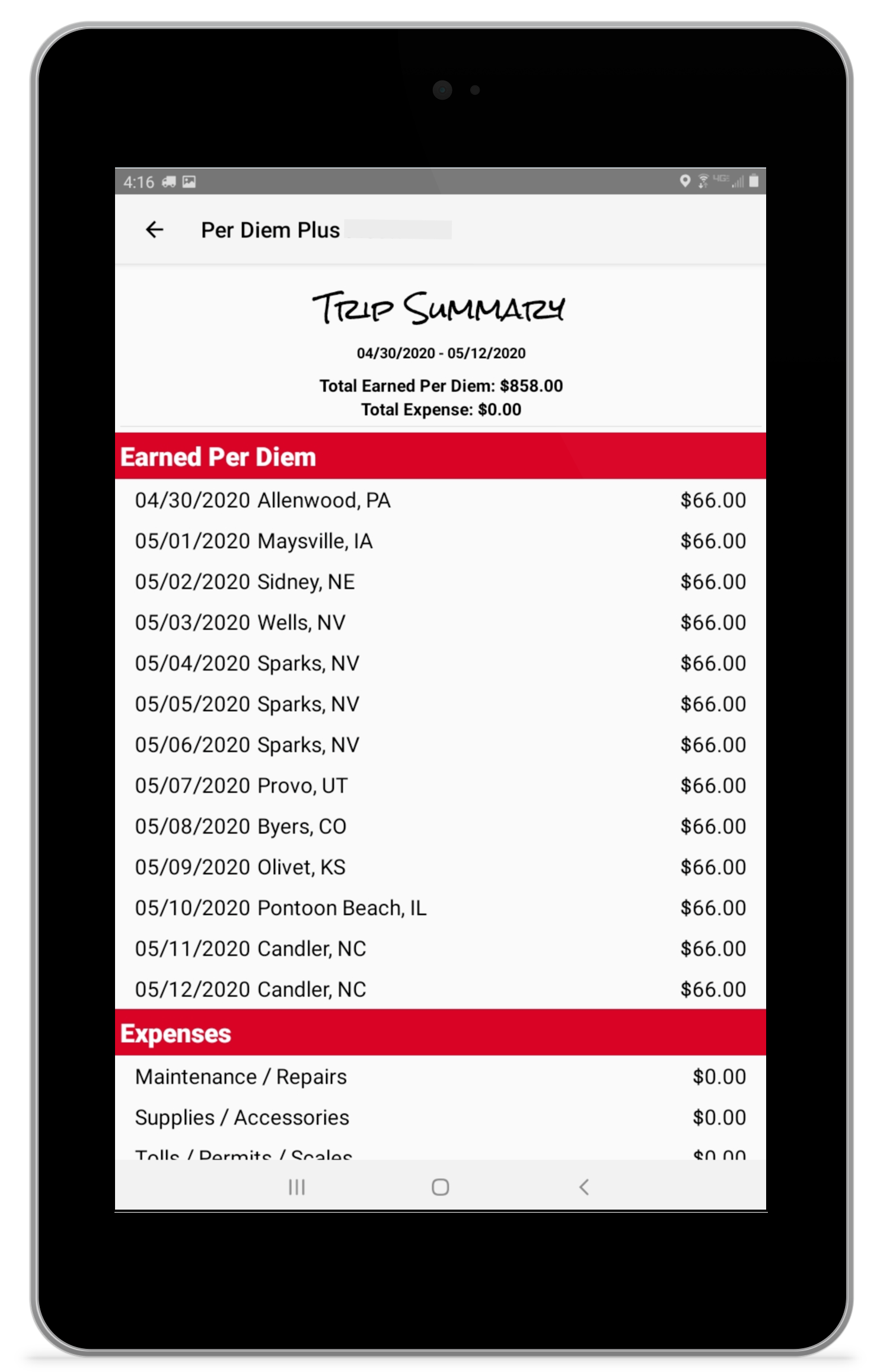Go back using the app bar arrow
This screenshot has height=1372, width=880.
[154, 230]
